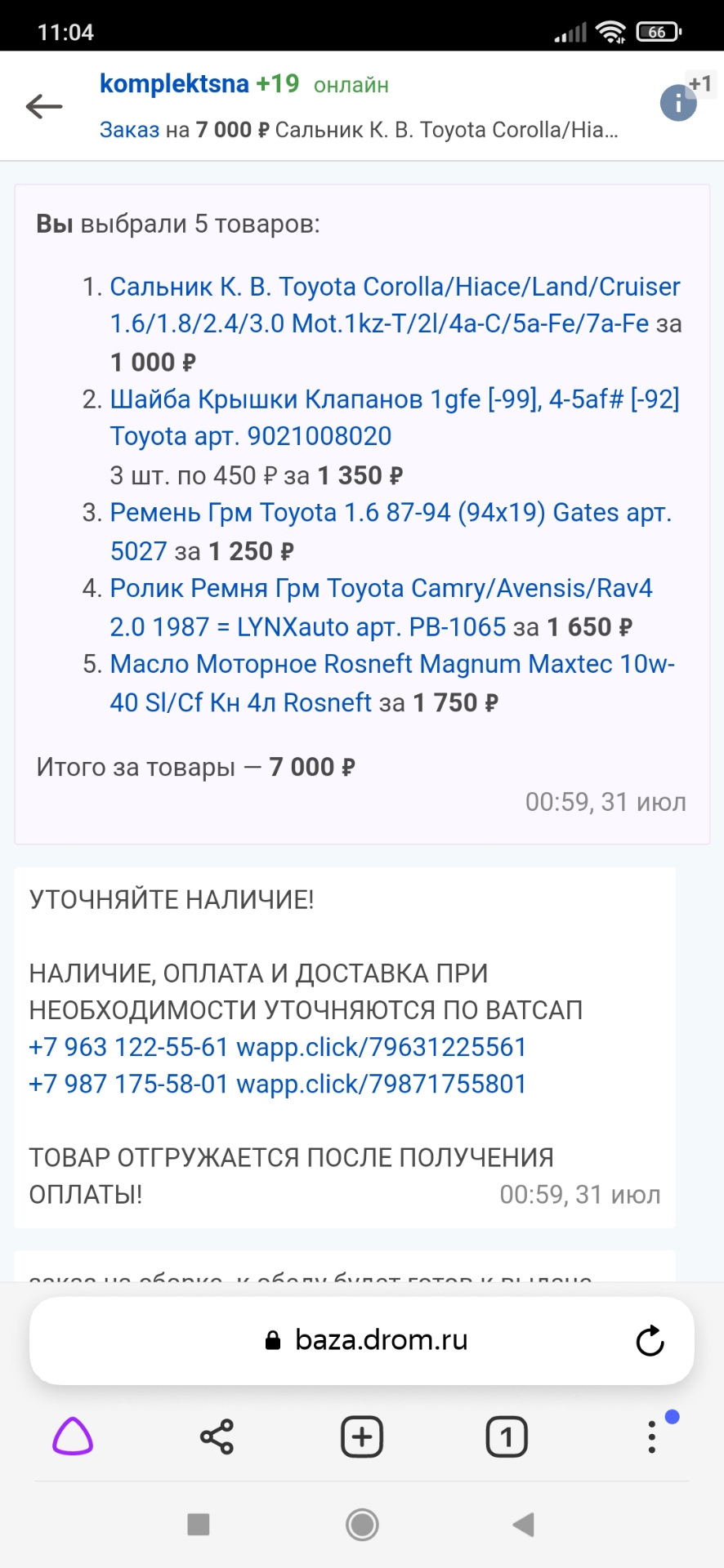The image size is (724, 1568).
Task: Tap the Android home circle button
Action: coord(362,1524)
